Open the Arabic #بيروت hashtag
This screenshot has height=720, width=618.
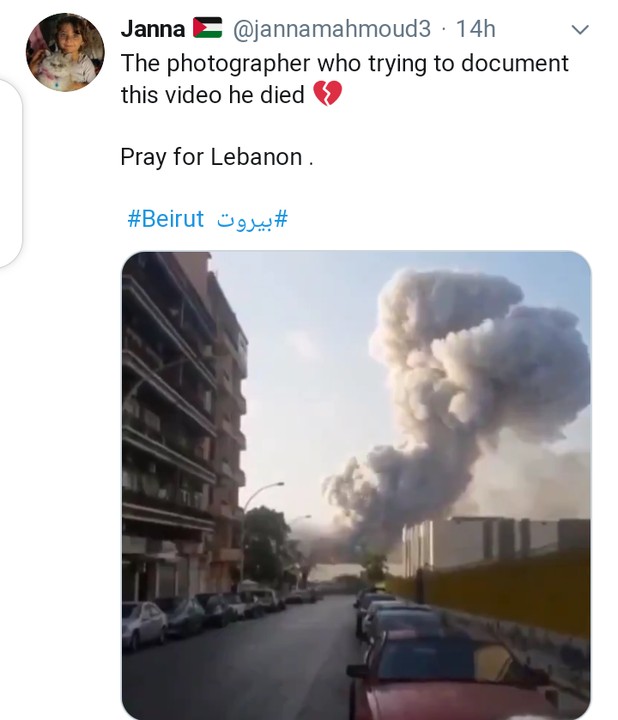click(x=252, y=219)
